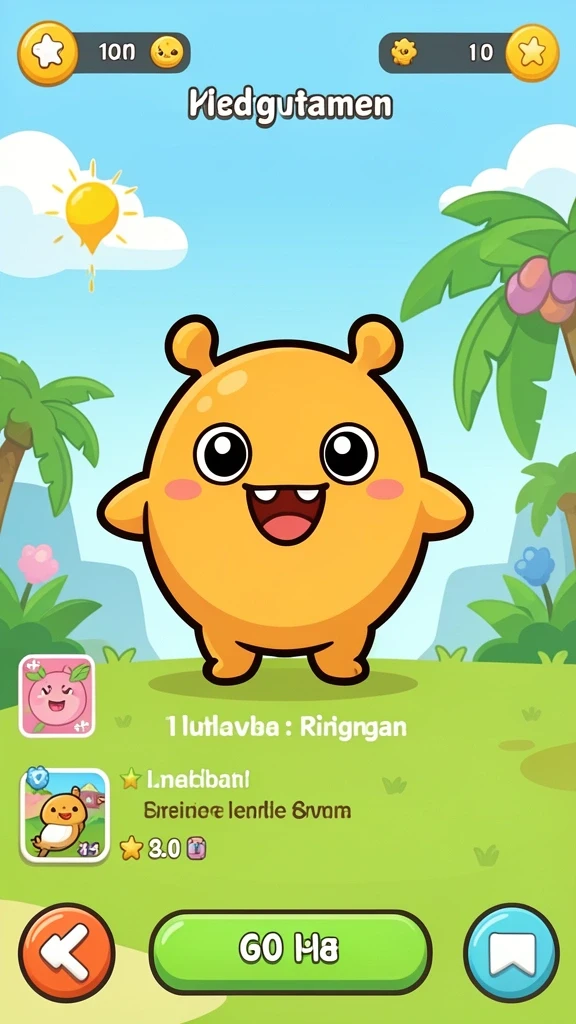Tap the star coin button top left
The image size is (576, 1024).
point(48,53)
